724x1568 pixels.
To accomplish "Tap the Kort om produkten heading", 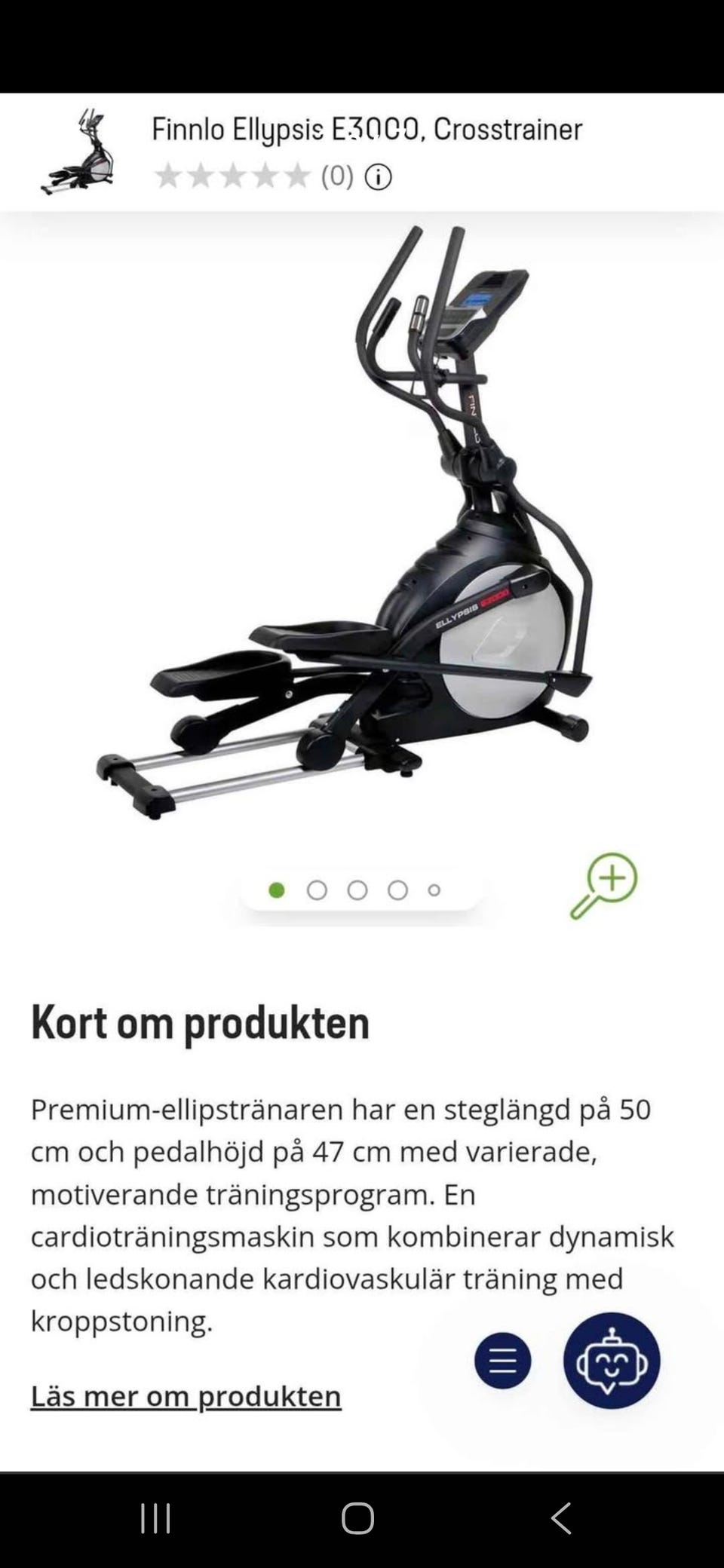I will click(199, 1023).
